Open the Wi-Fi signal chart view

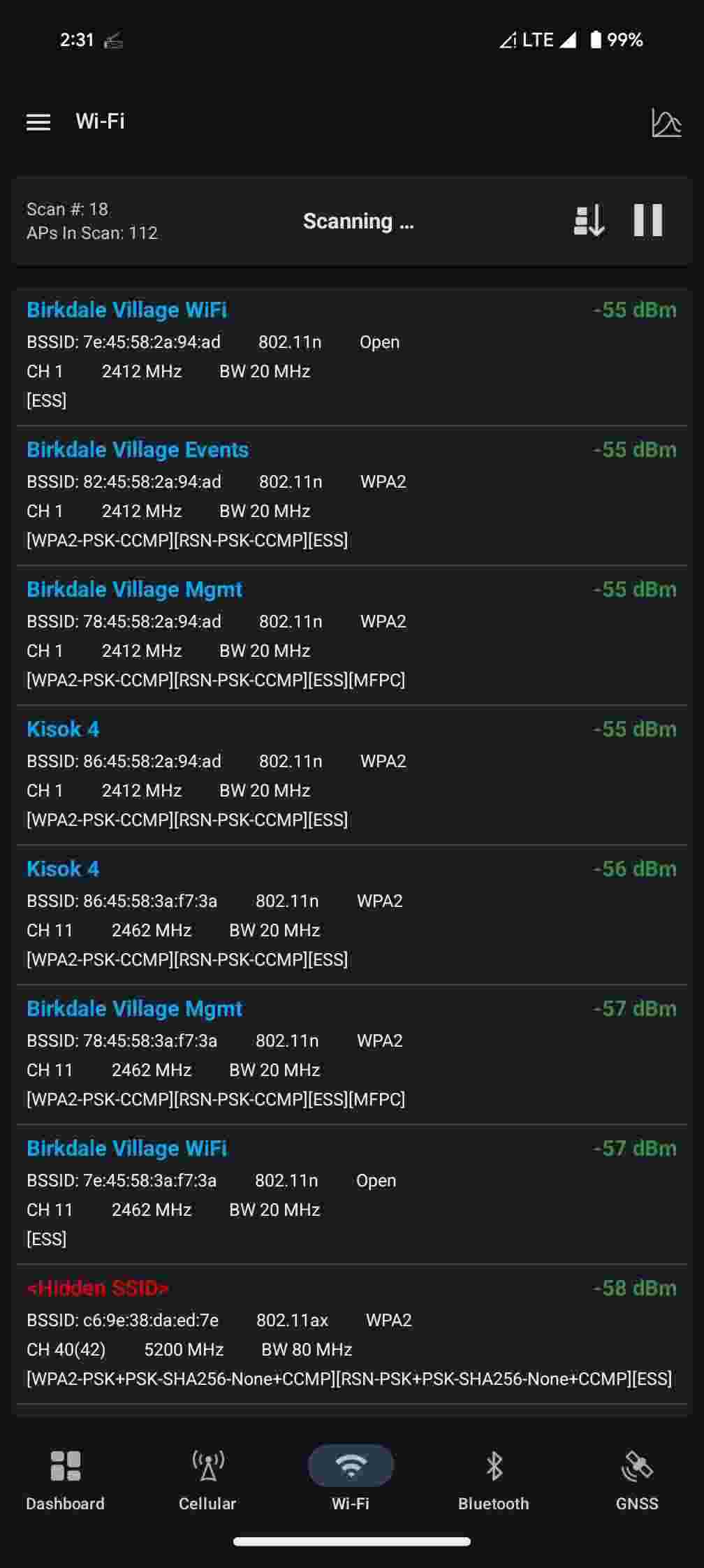click(x=666, y=123)
